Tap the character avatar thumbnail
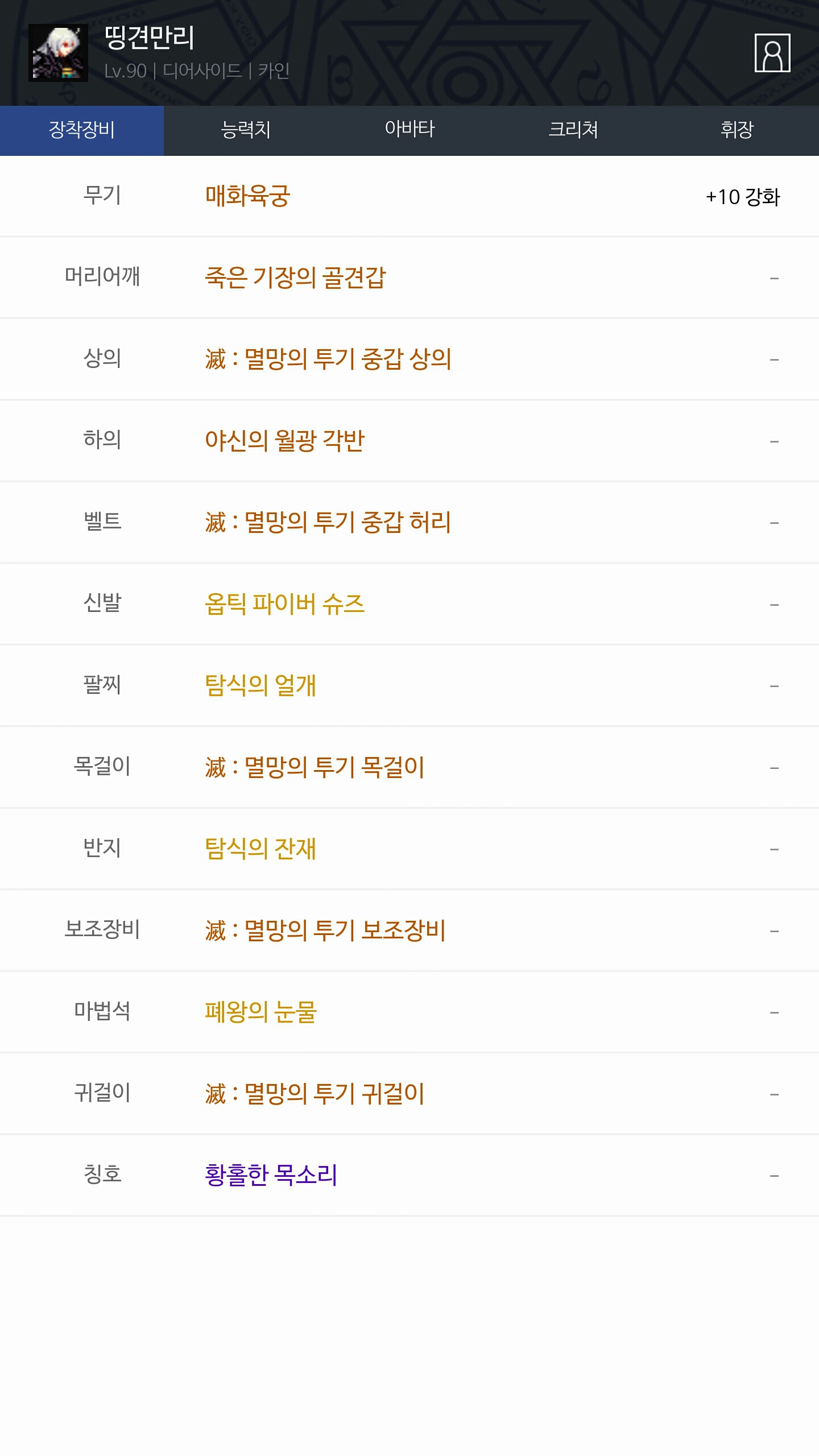 (58, 53)
